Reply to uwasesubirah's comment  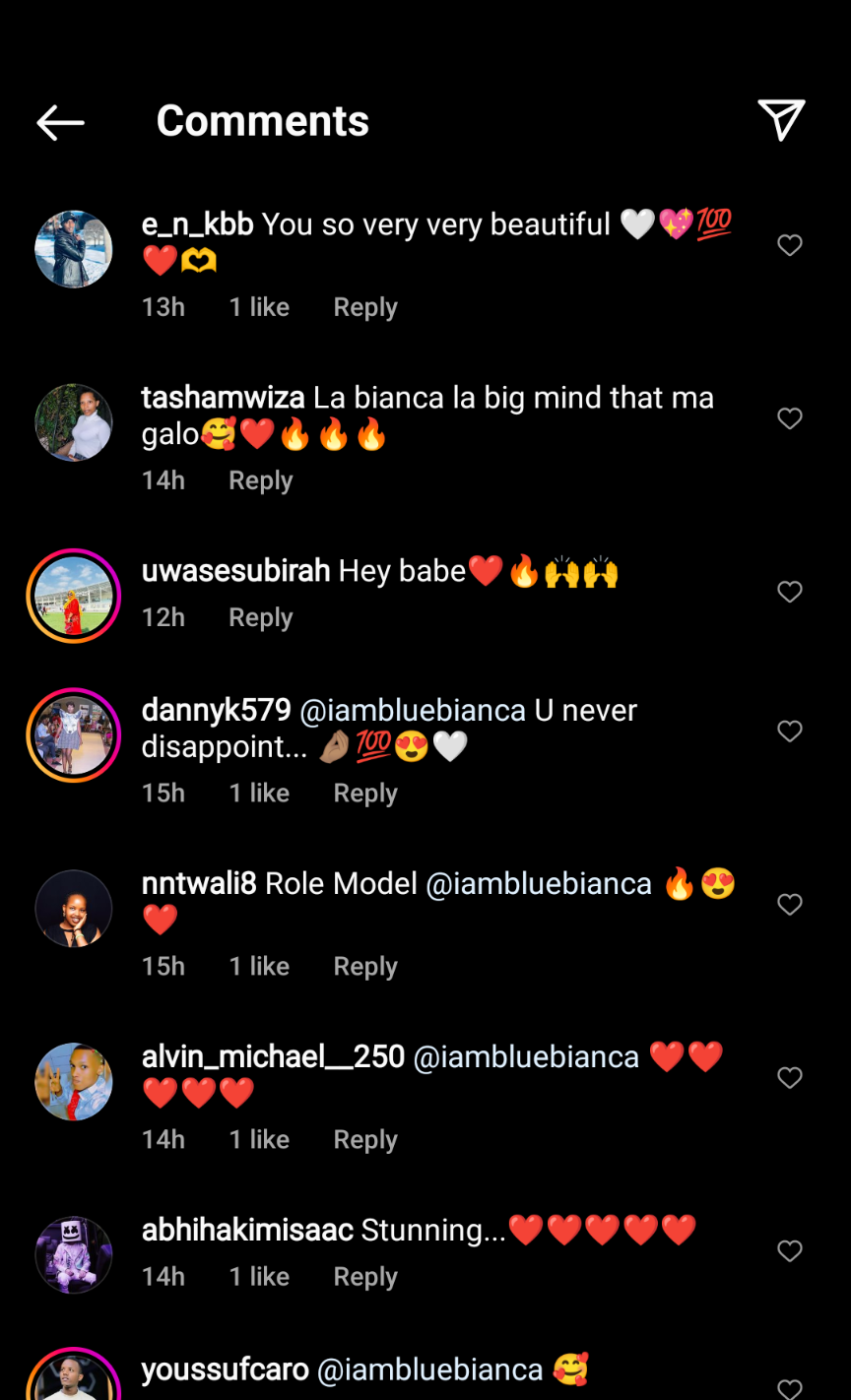261,617
